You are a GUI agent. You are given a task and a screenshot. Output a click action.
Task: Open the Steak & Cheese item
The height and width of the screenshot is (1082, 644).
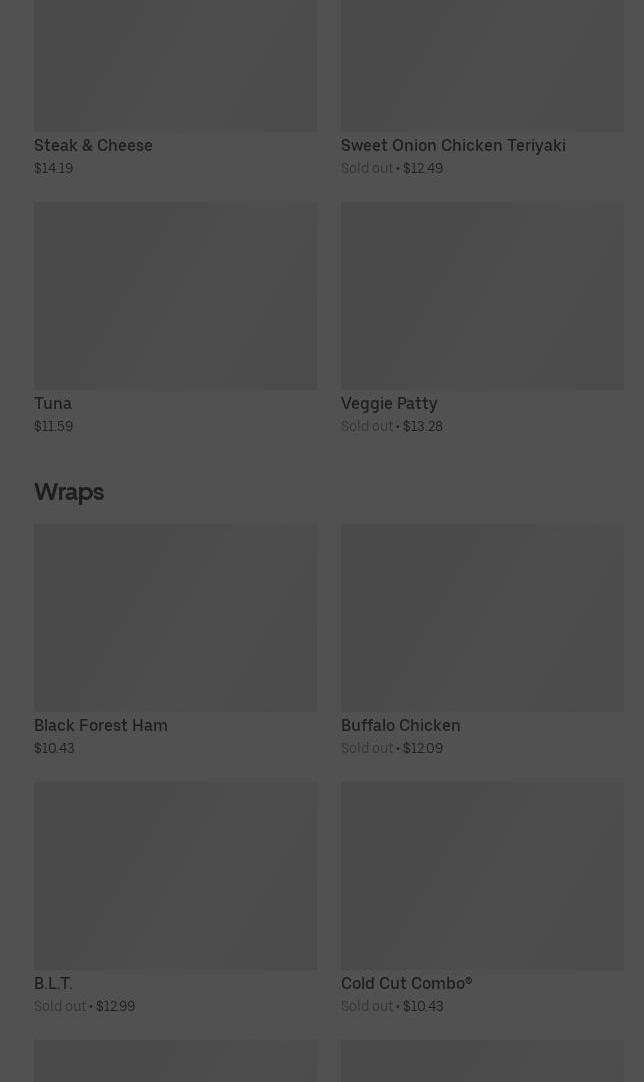click(x=175, y=88)
